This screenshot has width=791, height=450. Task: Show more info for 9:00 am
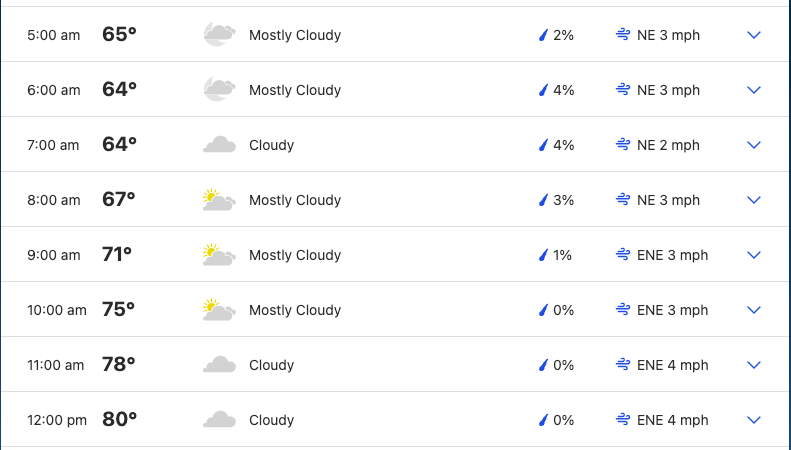pyautogui.click(x=754, y=255)
